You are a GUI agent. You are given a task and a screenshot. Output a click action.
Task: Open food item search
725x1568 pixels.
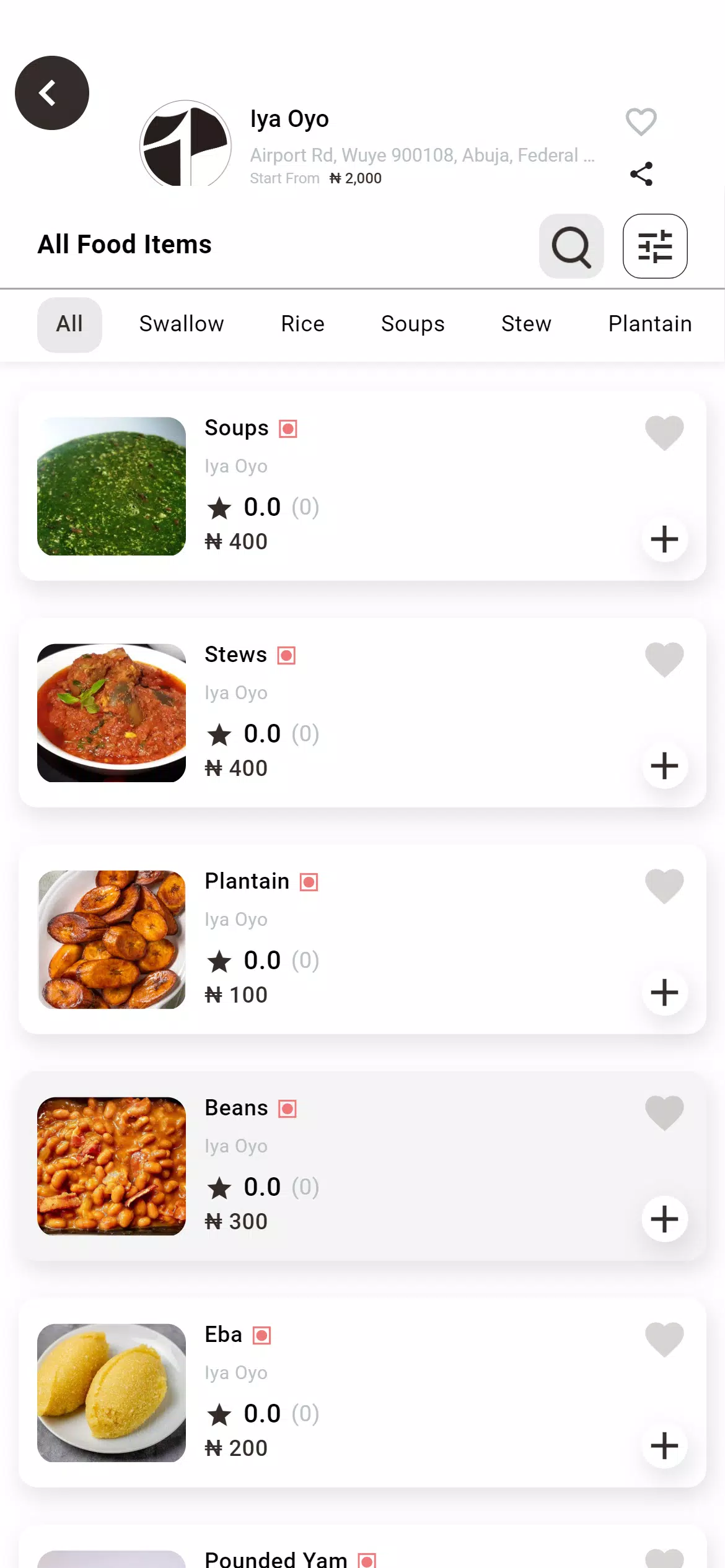tap(571, 246)
